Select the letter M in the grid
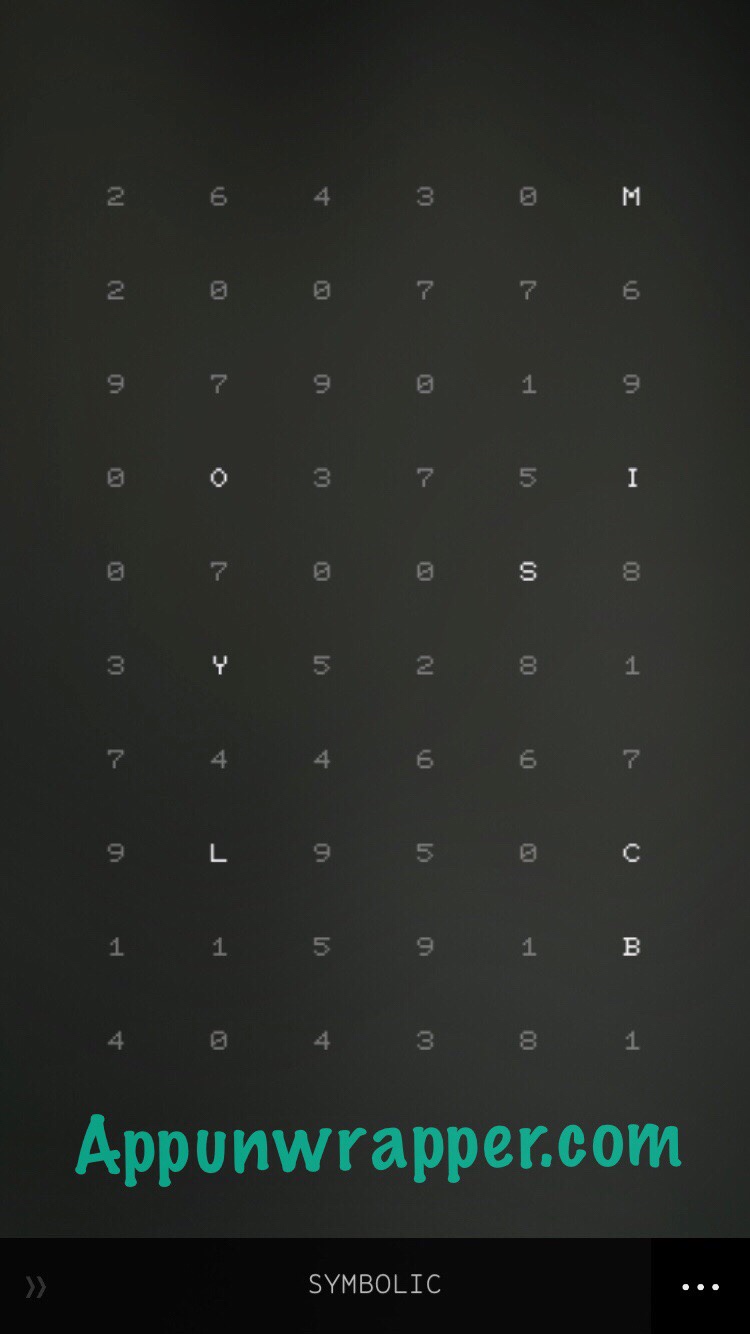 point(631,197)
